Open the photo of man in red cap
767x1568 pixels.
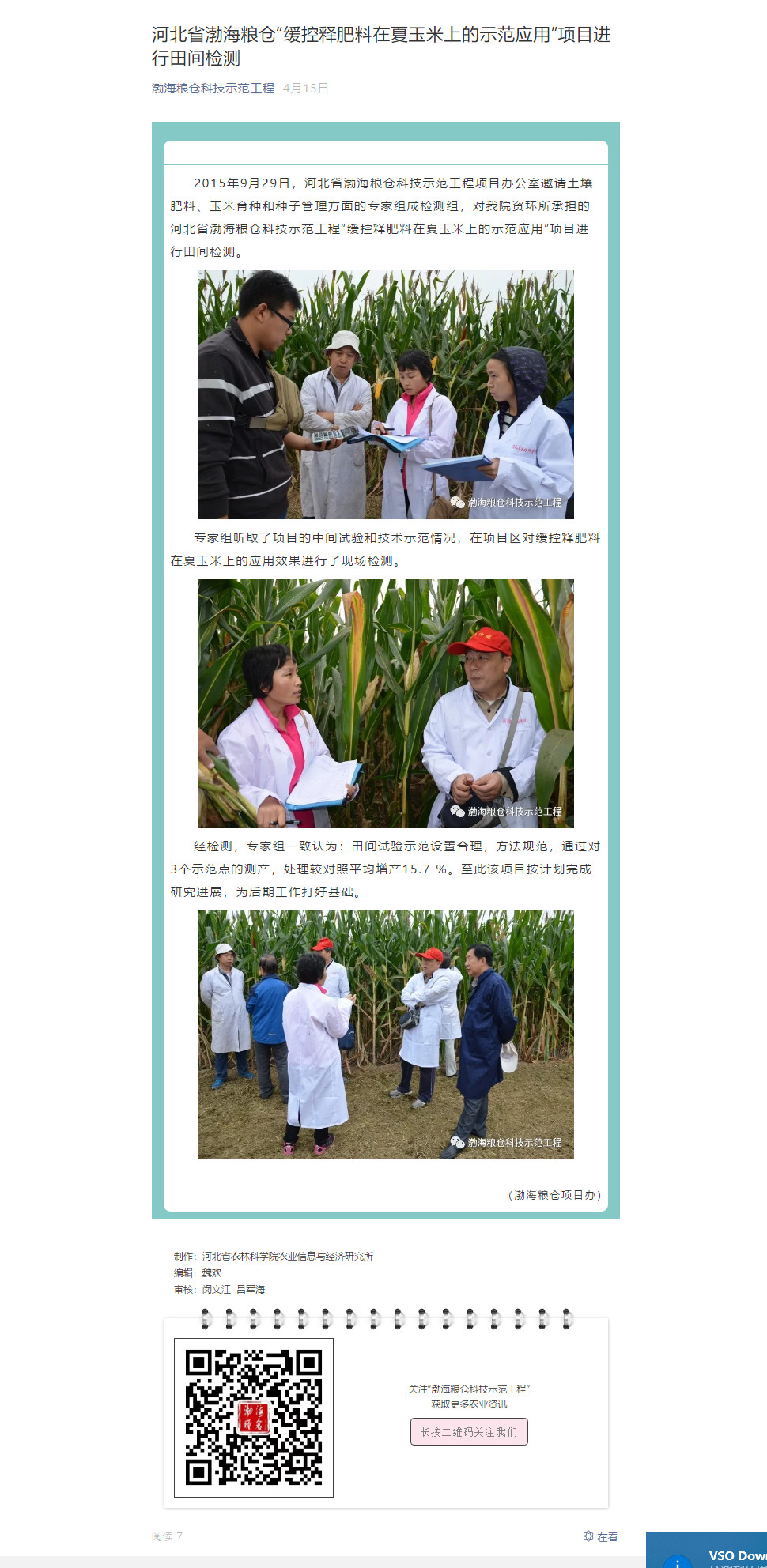[385, 703]
